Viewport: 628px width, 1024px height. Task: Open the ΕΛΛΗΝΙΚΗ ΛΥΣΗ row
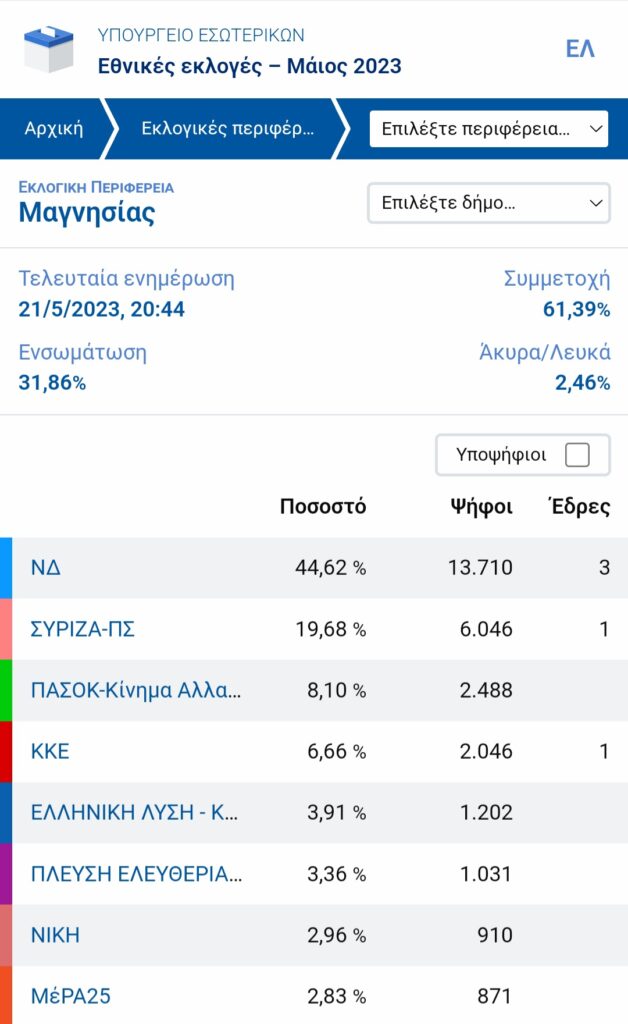click(x=314, y=812)
